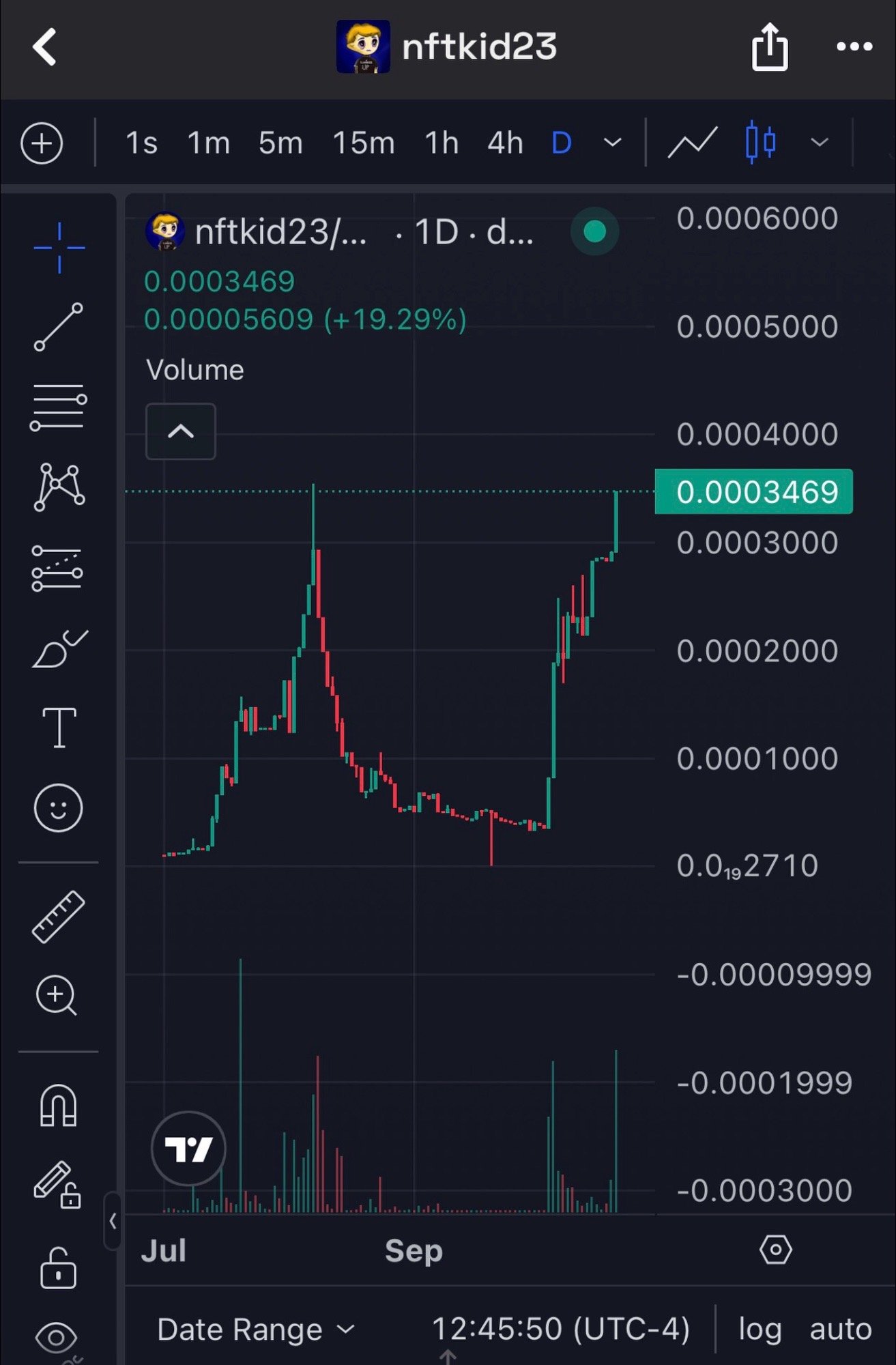Select the 4h timeframe

[x=505, y=143]
